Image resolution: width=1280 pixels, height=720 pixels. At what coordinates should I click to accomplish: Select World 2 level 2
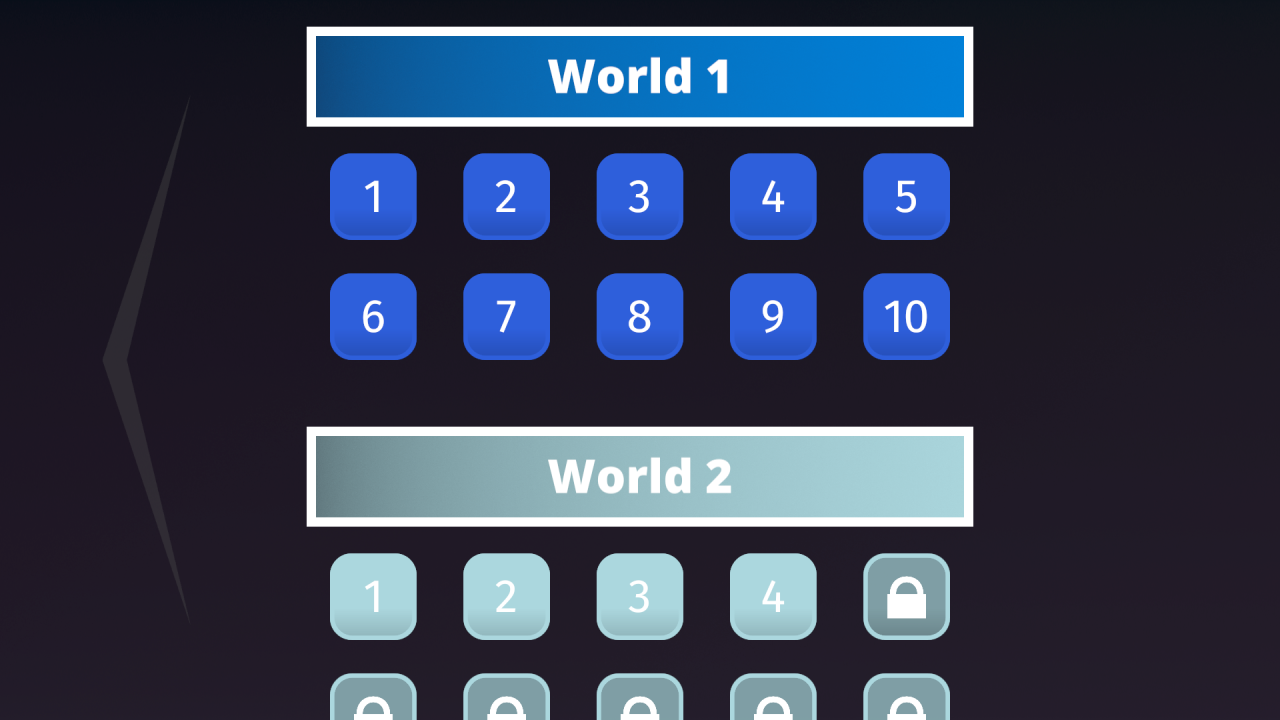point(506,597)
